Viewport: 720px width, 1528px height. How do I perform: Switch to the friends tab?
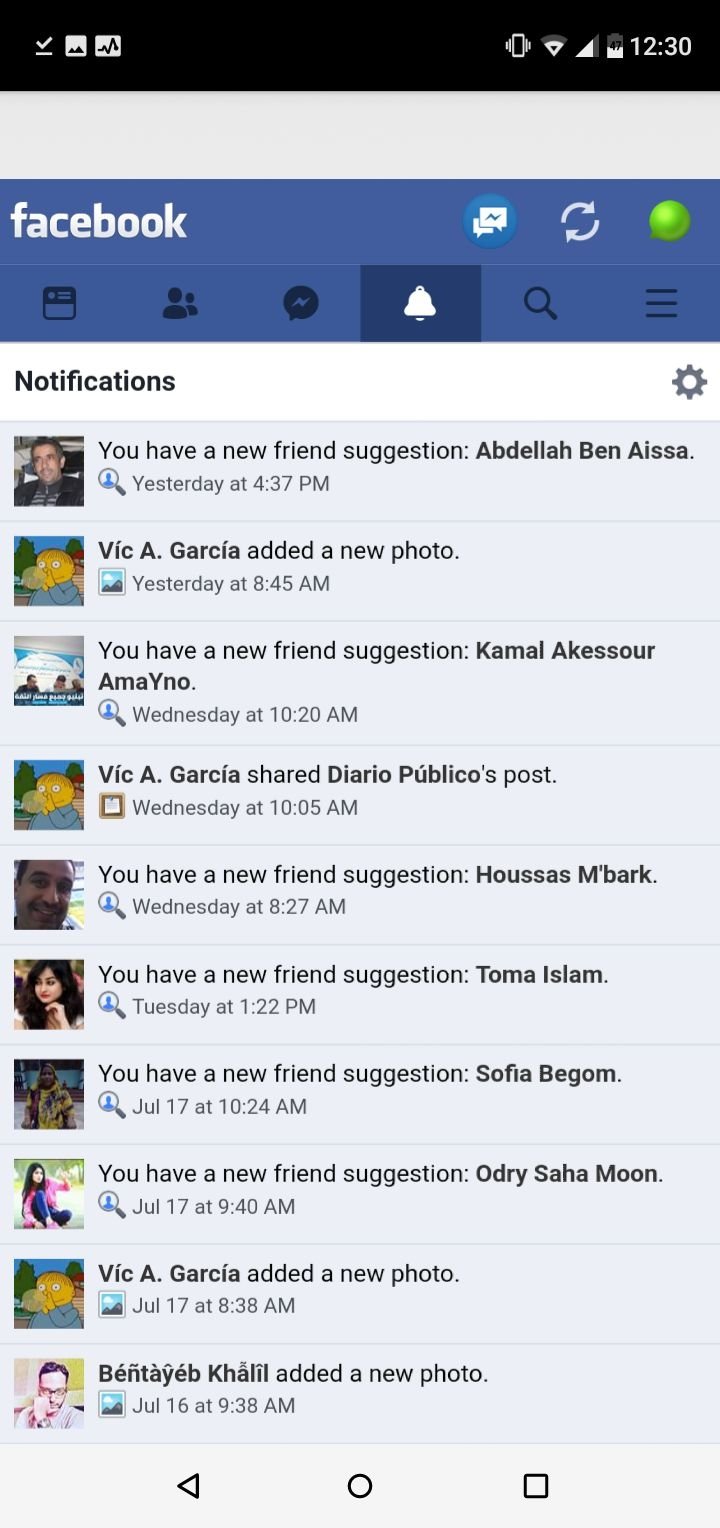coord(180,303)
